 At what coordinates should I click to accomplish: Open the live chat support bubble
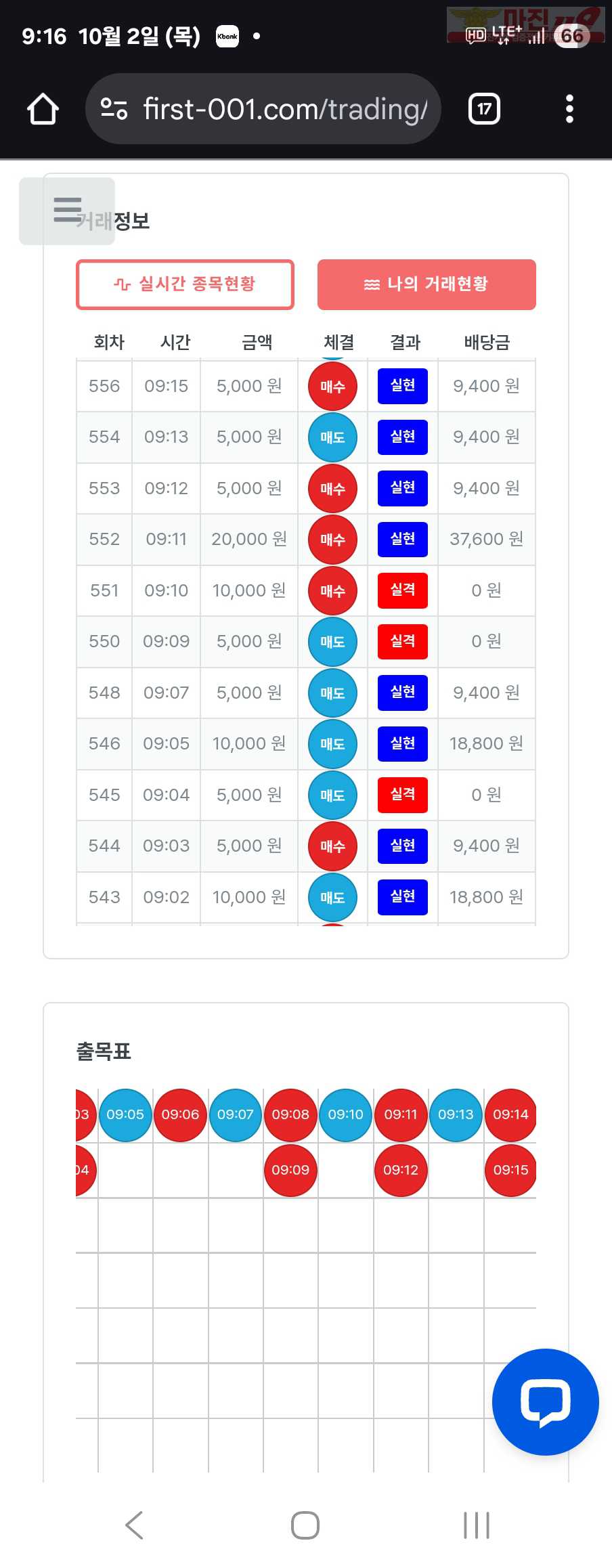click(545, 1401)
